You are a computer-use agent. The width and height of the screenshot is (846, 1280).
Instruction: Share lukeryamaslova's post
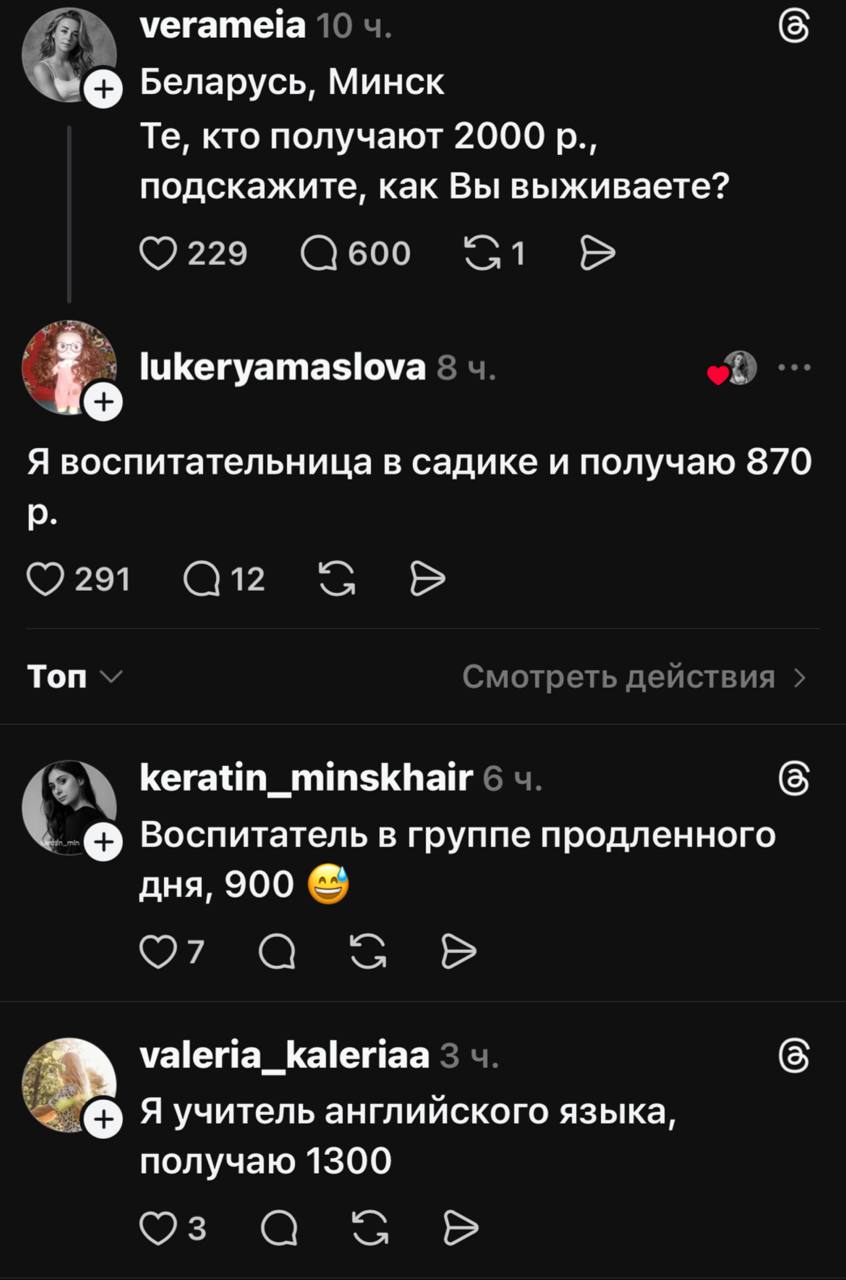(426, 578)
